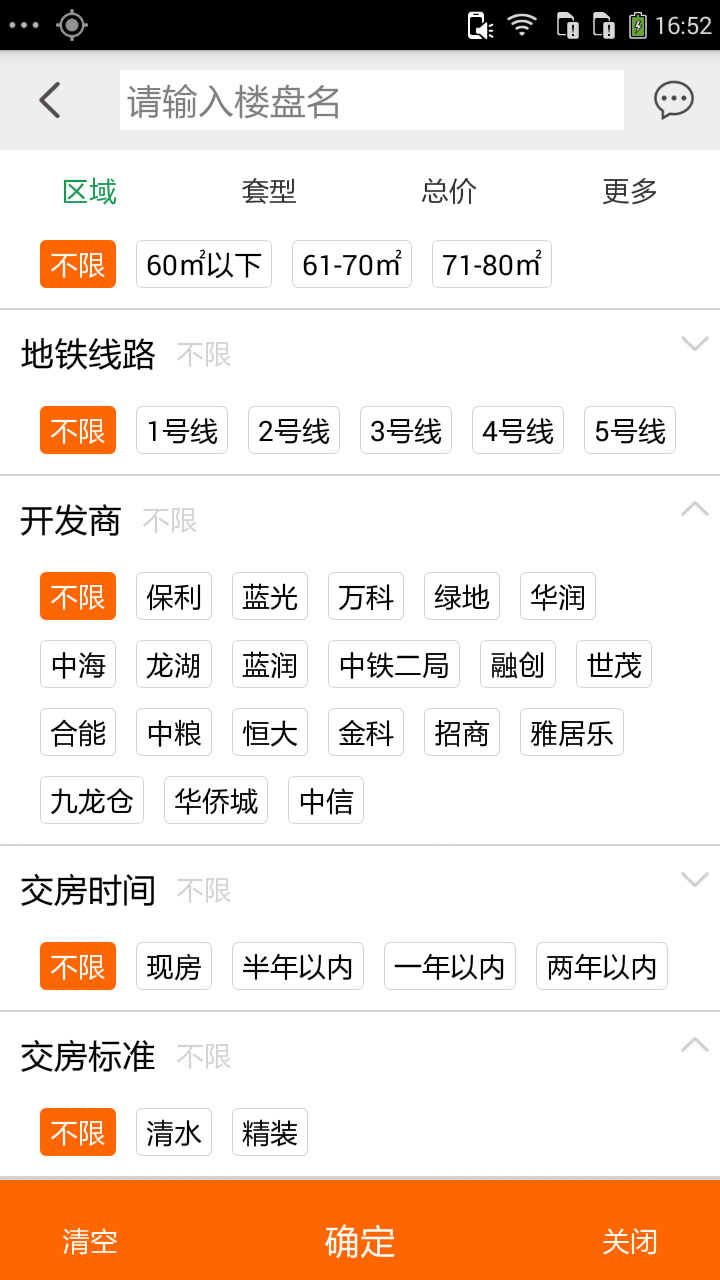
Task: Collapse the 开发商 section chevron
Action: [694, 509]
